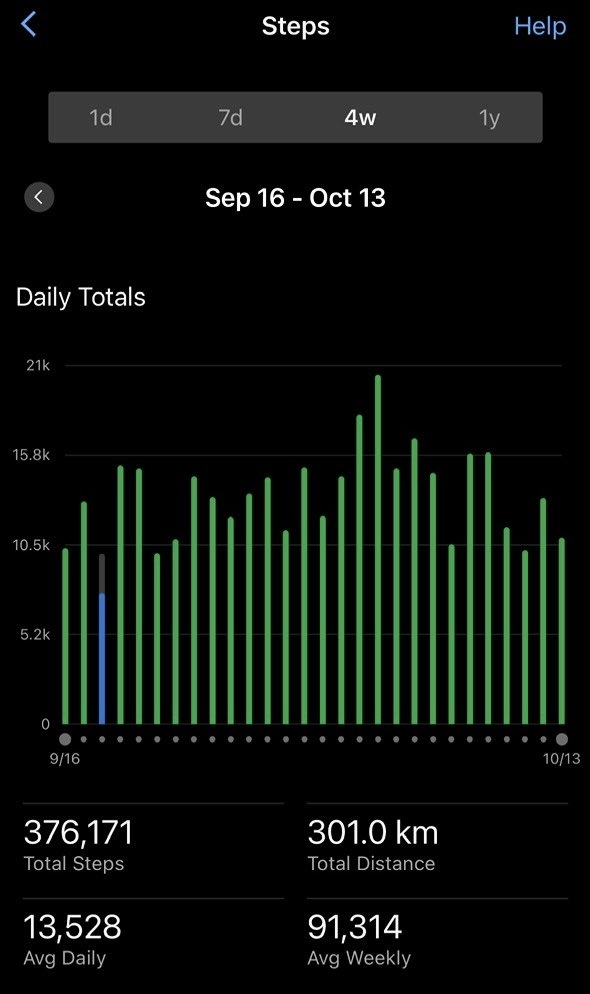Open the Help link

point(540,26)
